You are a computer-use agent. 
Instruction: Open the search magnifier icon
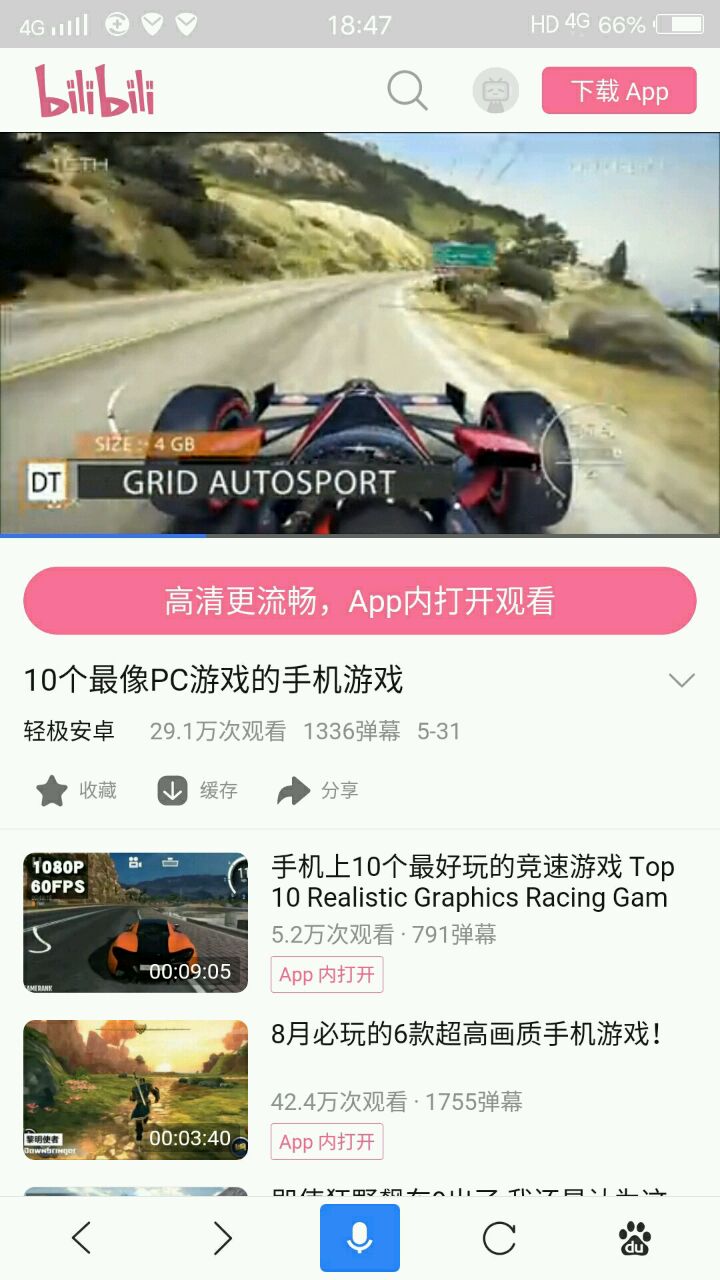click(x=407, y=91)
